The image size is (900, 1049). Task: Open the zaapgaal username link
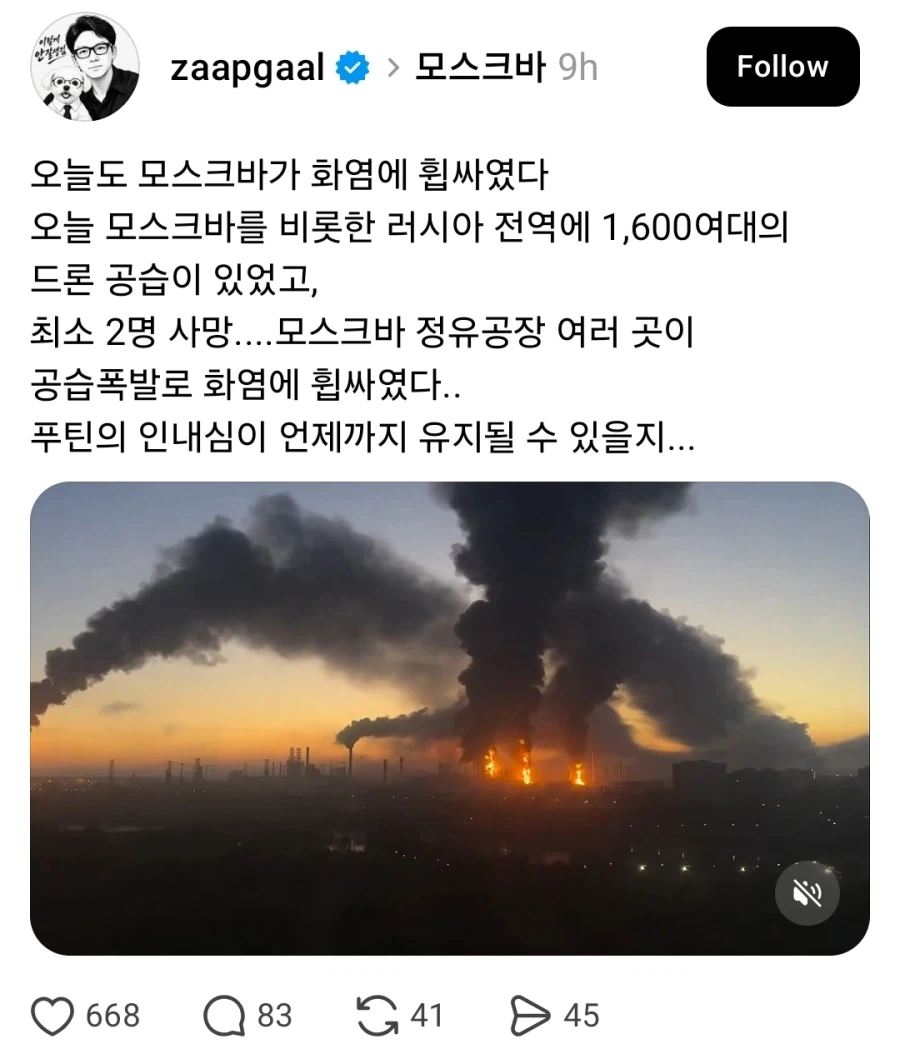[x=247, y=67]
